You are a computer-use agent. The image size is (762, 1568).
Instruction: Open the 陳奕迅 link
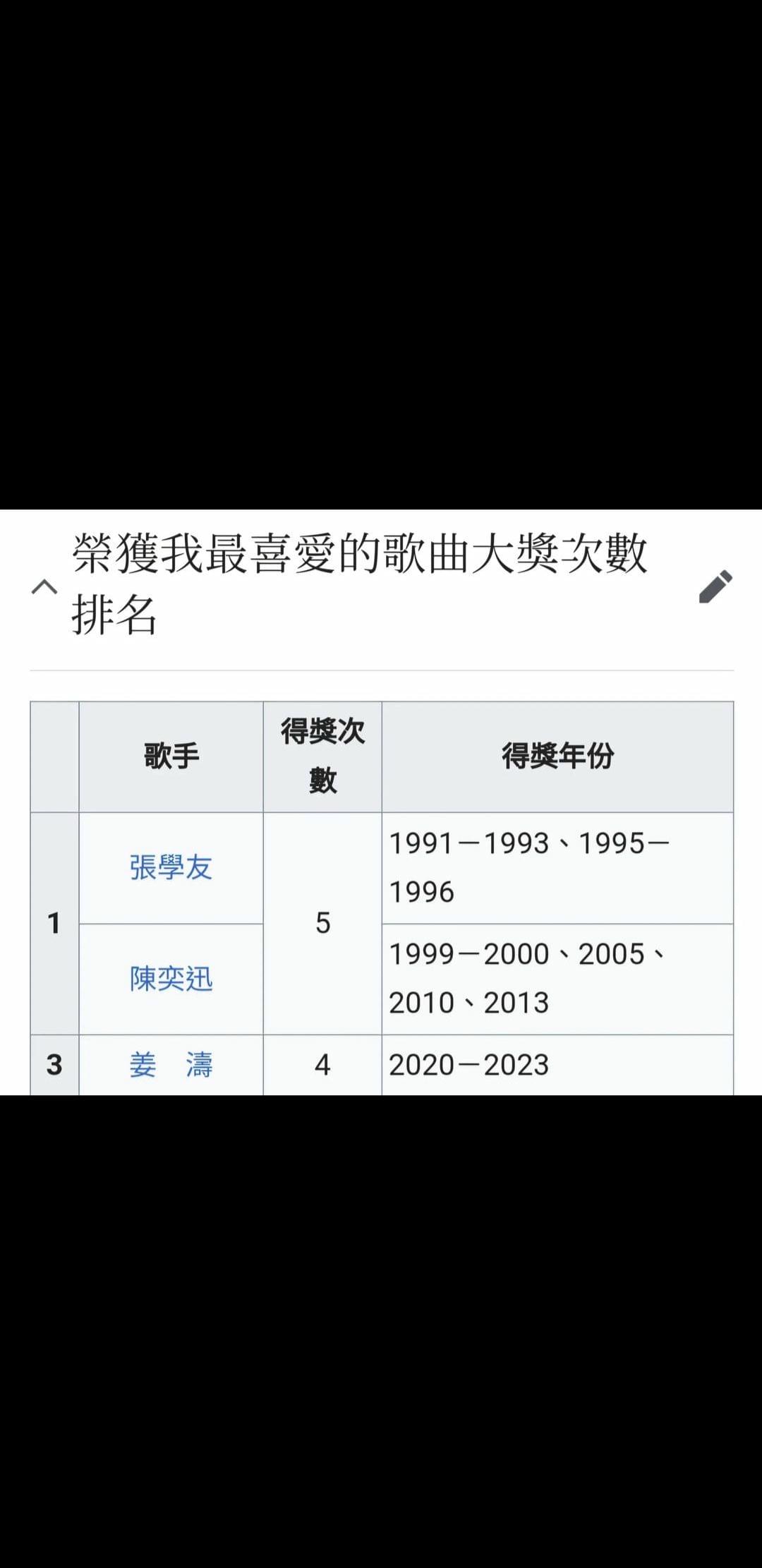[x=171, y=978]
